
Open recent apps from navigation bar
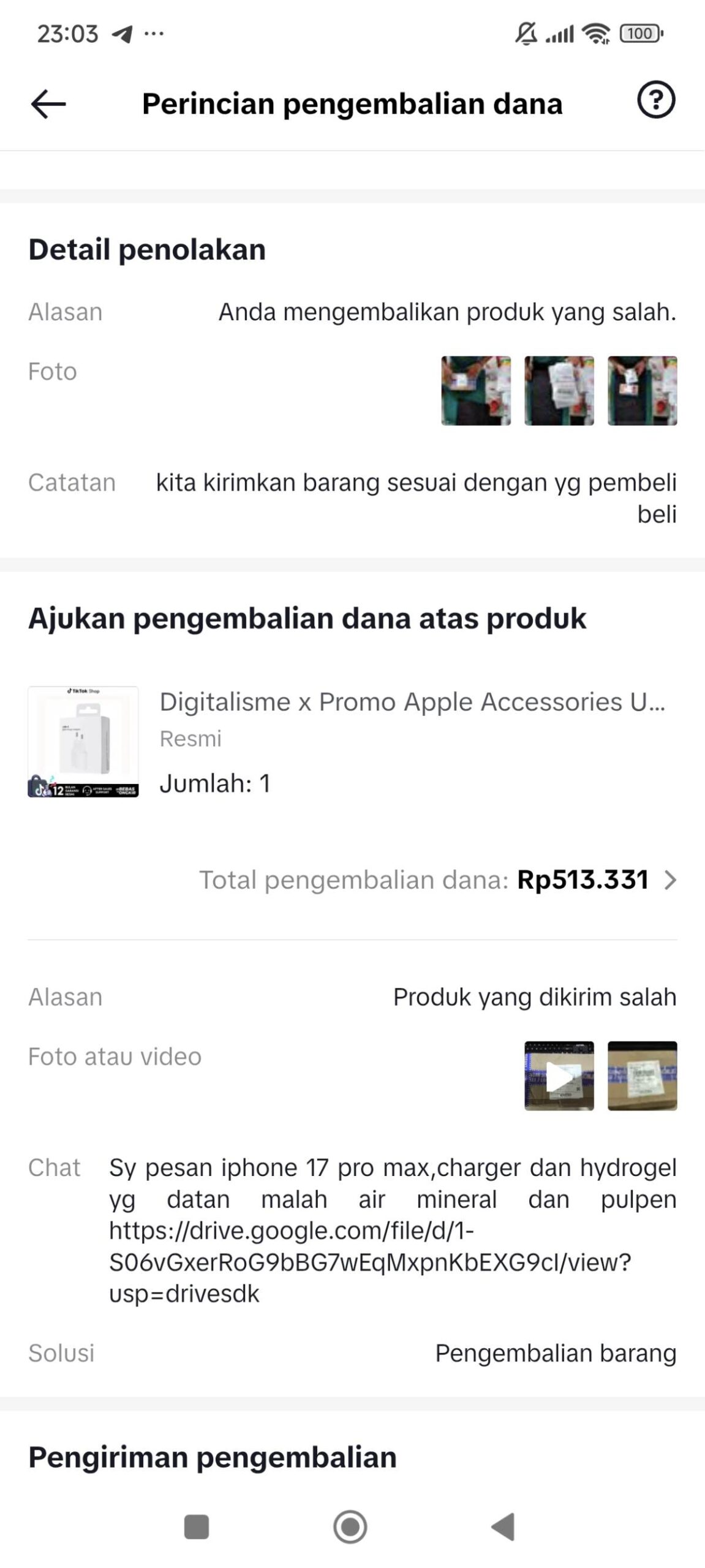click(x=197, y=1526)
